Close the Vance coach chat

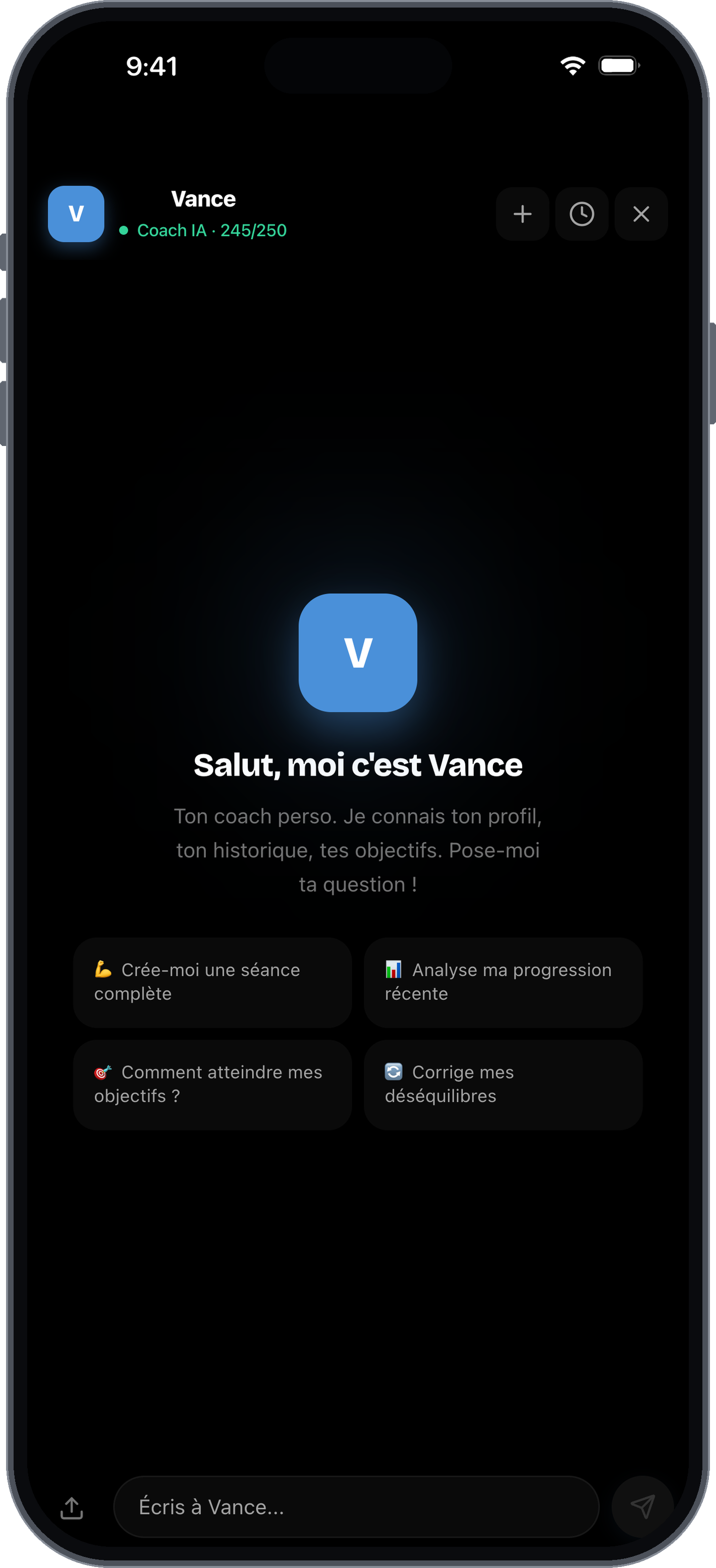[x=641, y=213]
